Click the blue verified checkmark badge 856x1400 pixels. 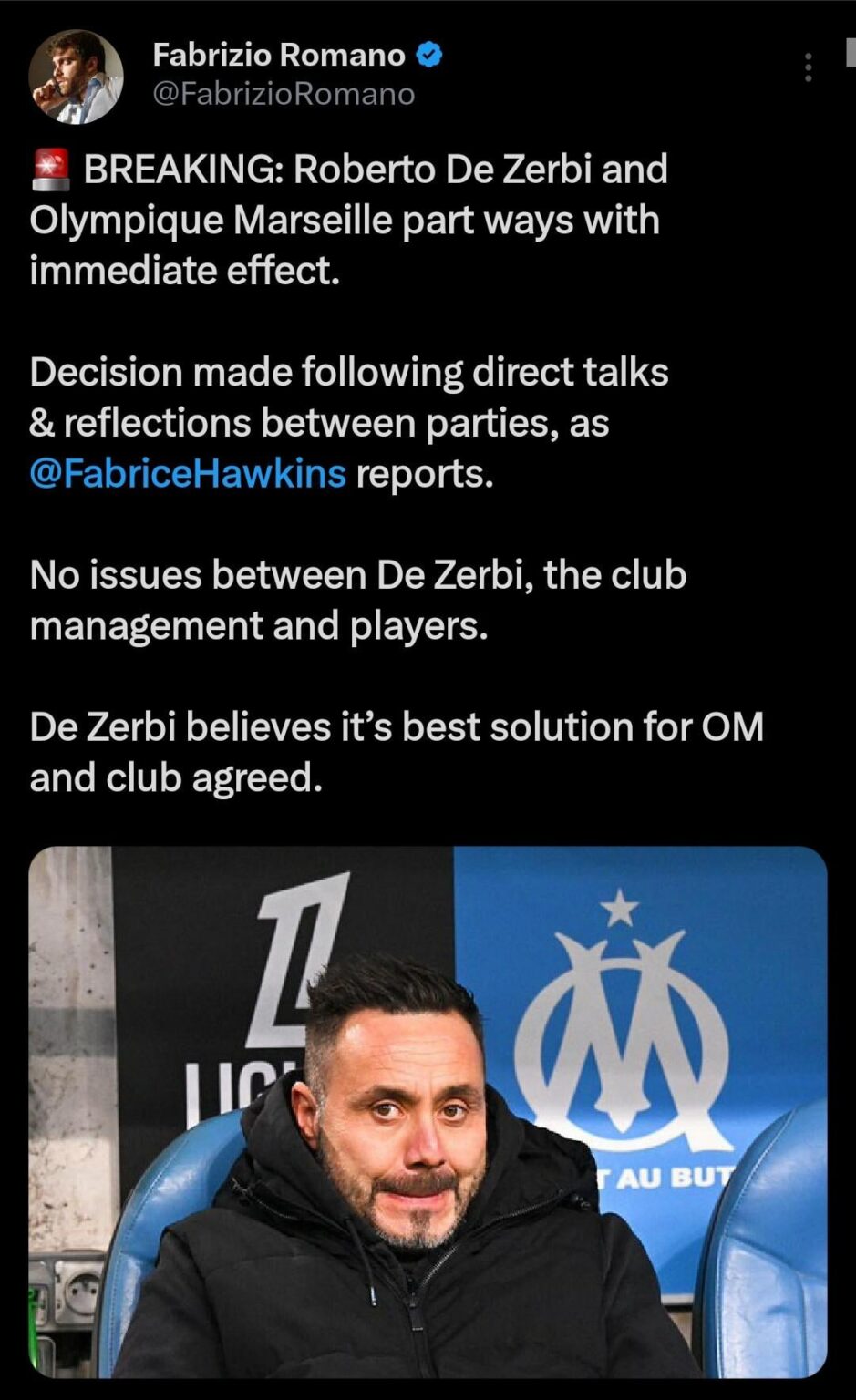(428, 54)
